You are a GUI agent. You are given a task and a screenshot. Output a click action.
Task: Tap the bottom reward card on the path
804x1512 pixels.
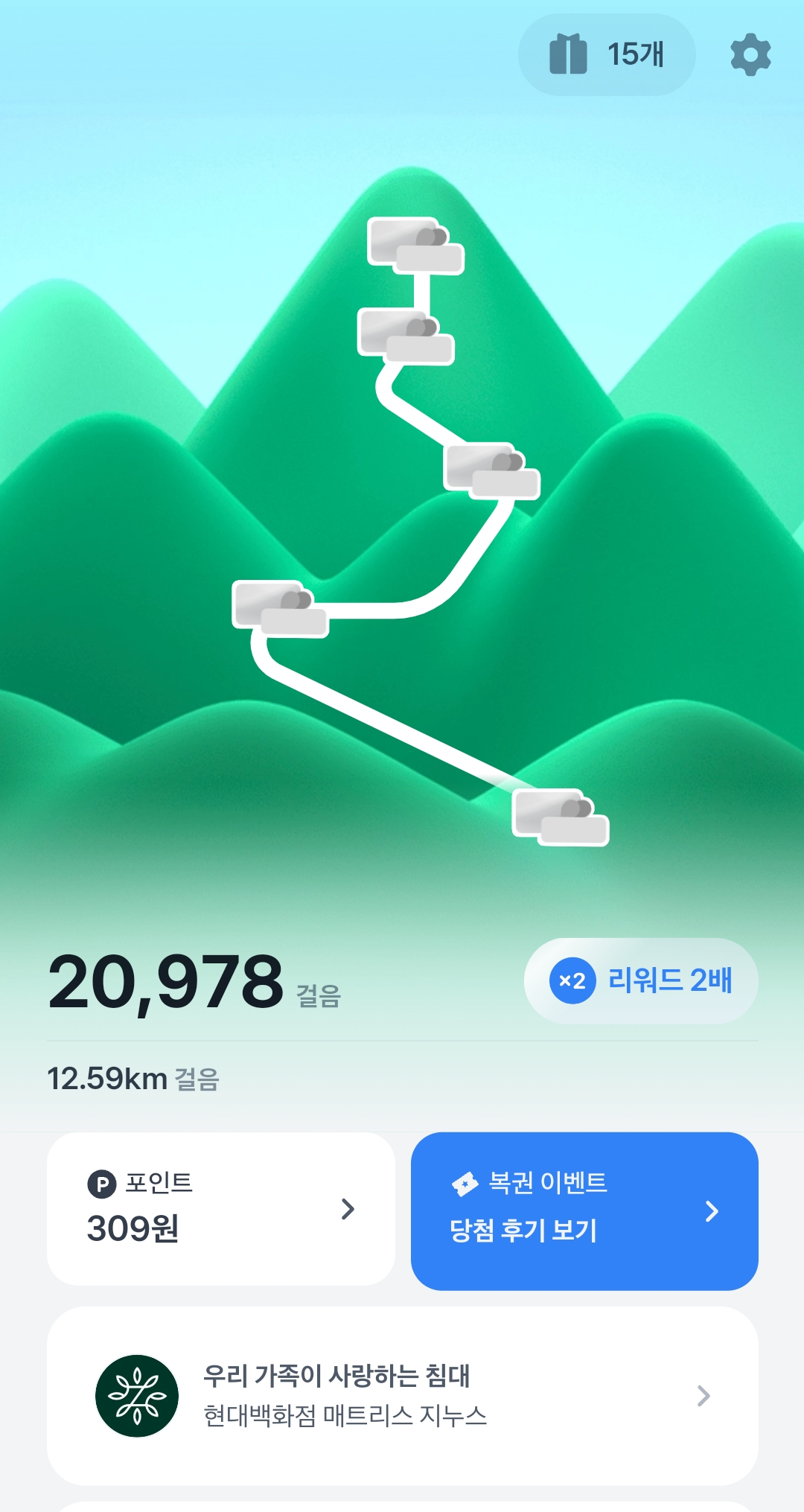pos(561,817)
